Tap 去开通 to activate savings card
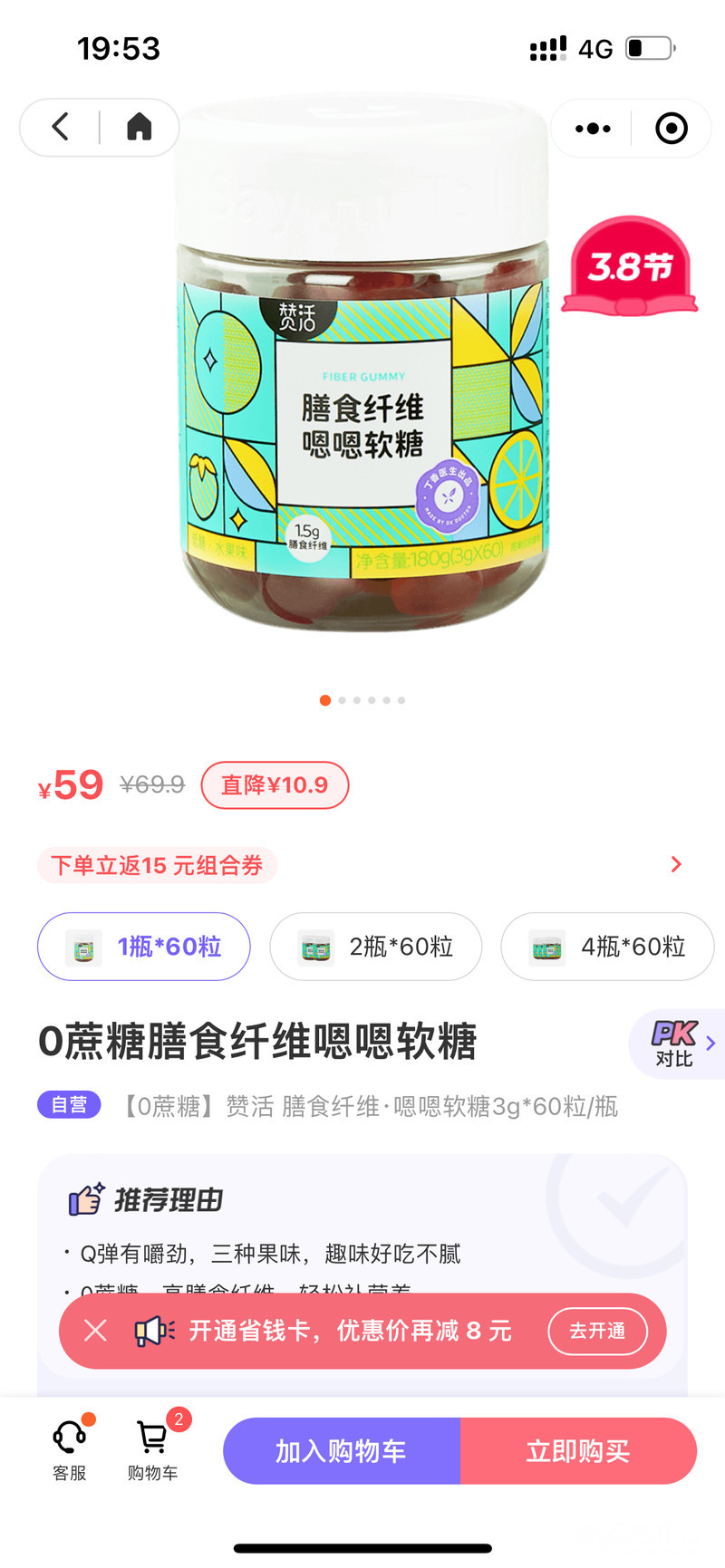Image resolution: width=725 pixels, height=1568 pixels. point(597,1331)
